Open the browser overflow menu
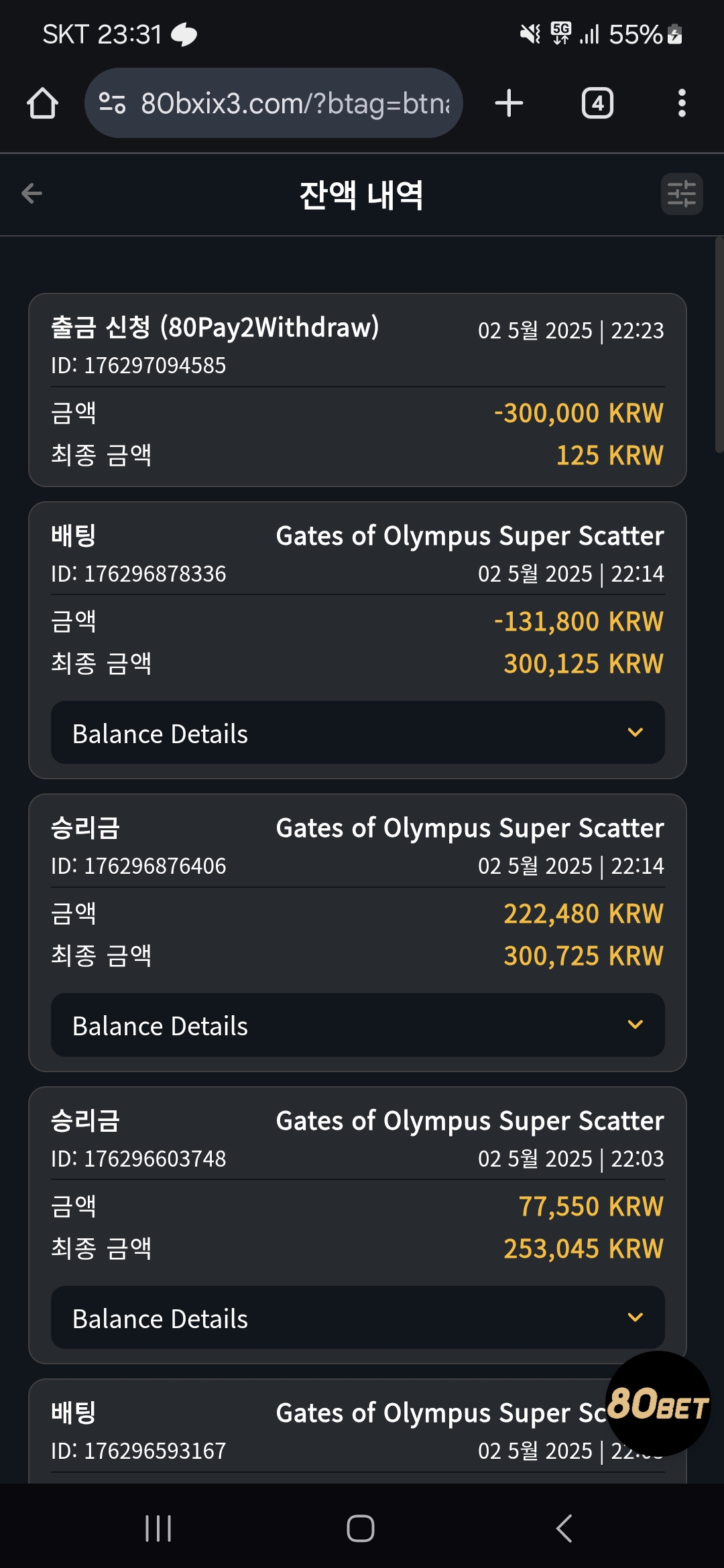Image resolution: width=724 pixels, height=1568 pixels. click(682, 103)
